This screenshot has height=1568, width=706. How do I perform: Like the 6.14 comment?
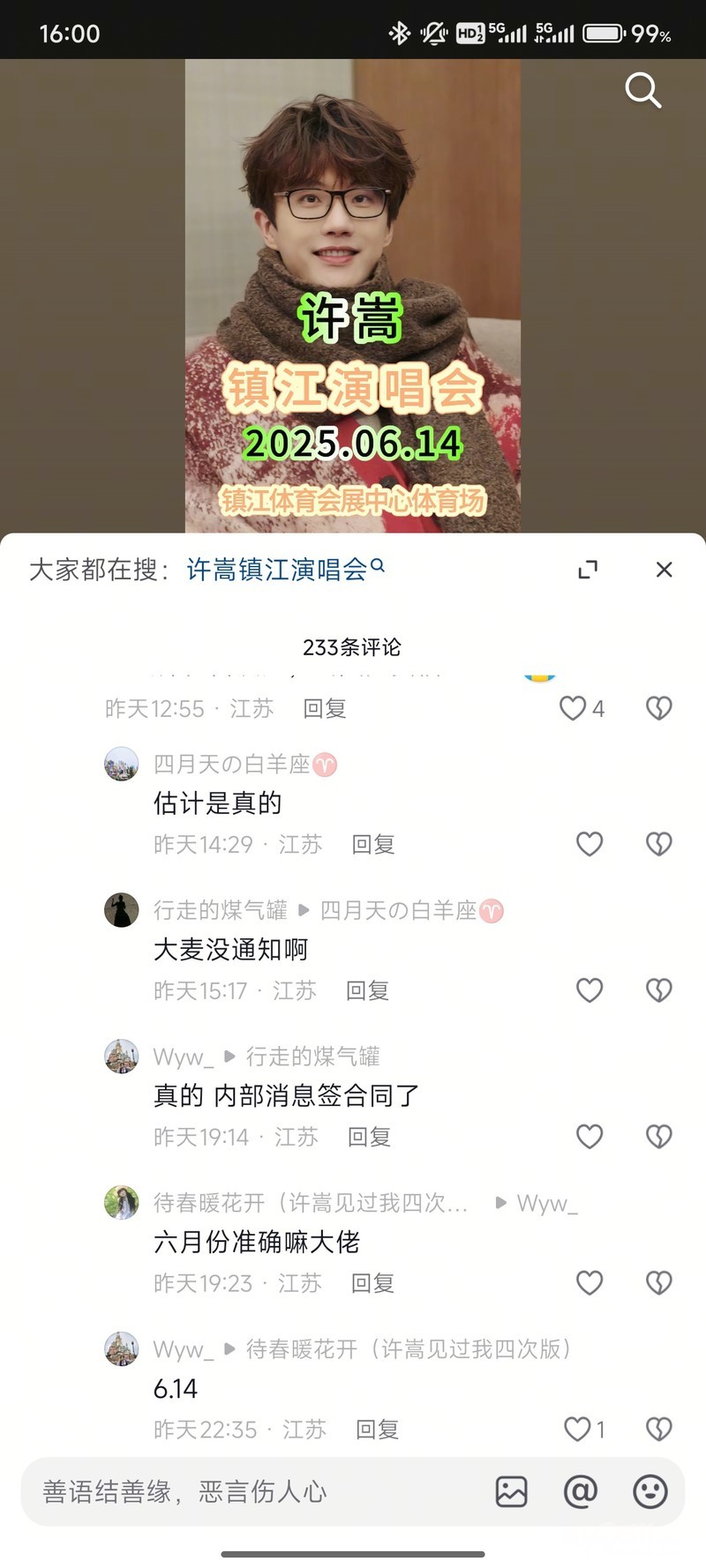pos(578,1429)
